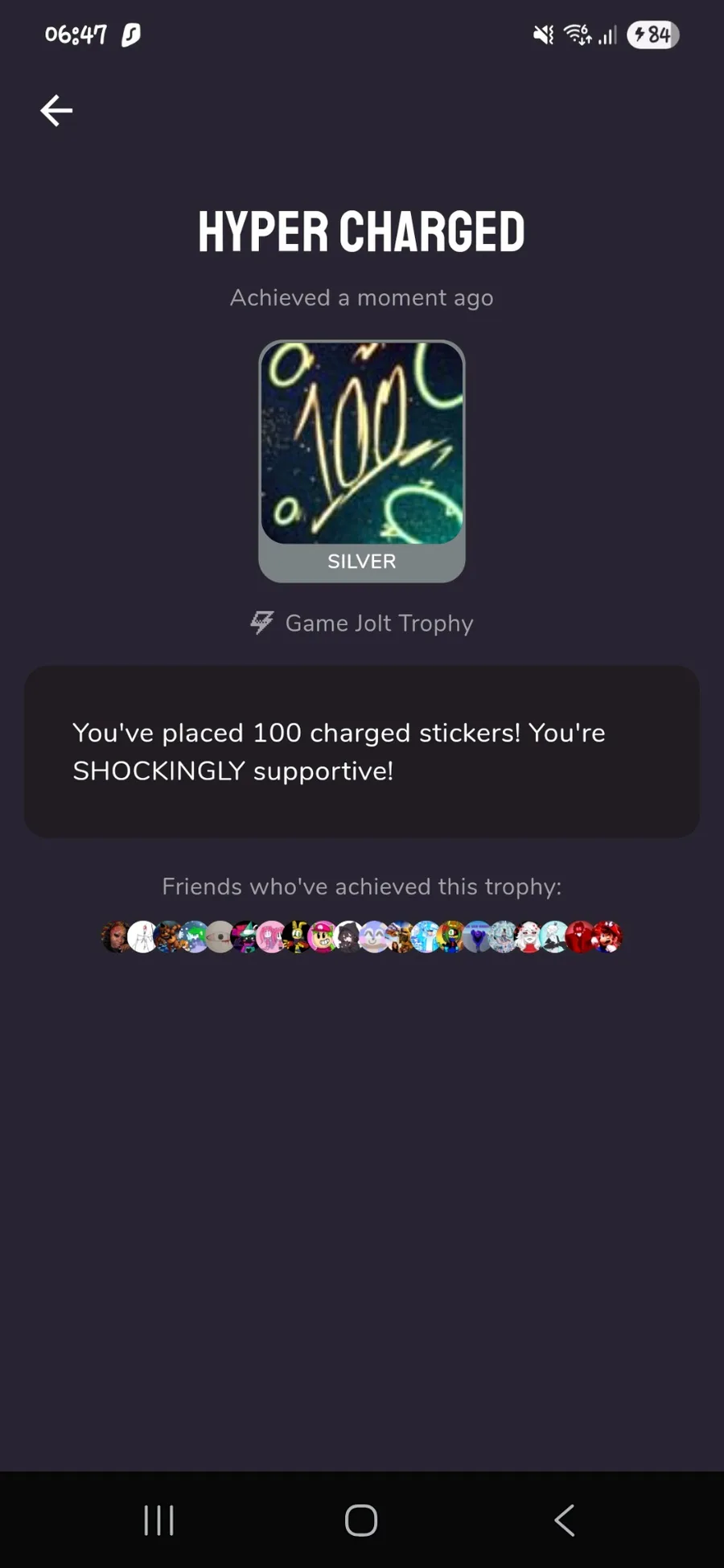Open the last friend avatar in the row
This screenshot has width=724, height=1568.
(607, 937)
